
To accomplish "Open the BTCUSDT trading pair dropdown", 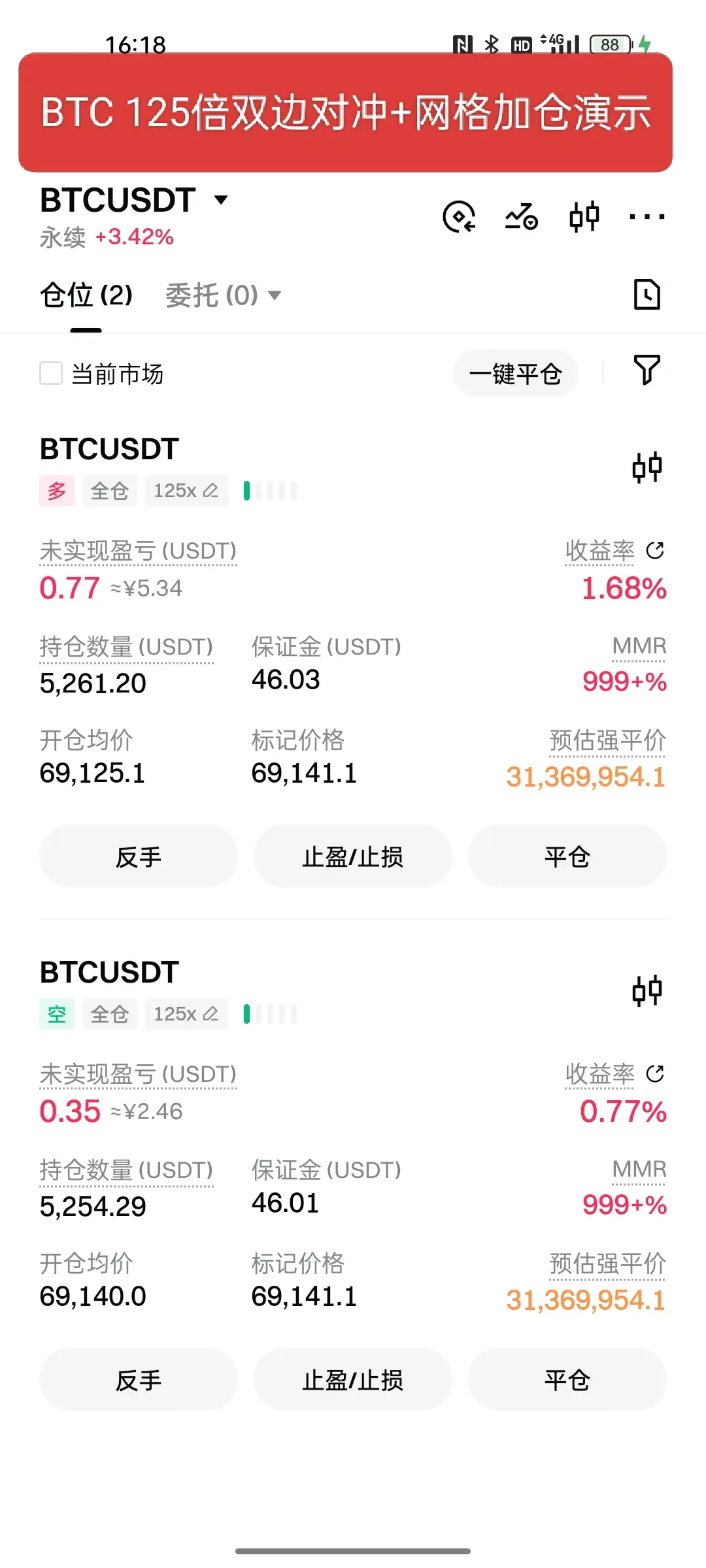I will pos(221,200).
